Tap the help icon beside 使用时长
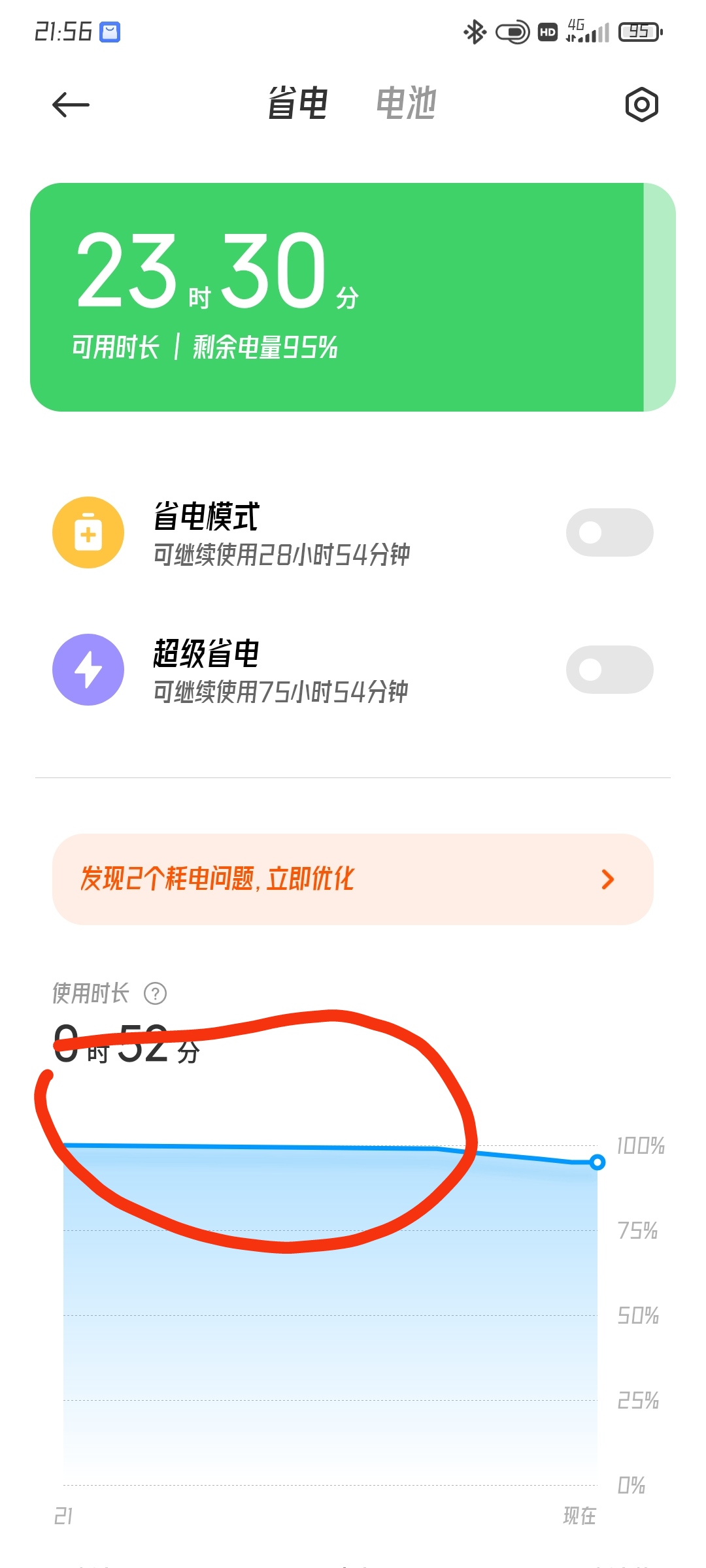The image size is (706, 1568). tap(155, 994)
